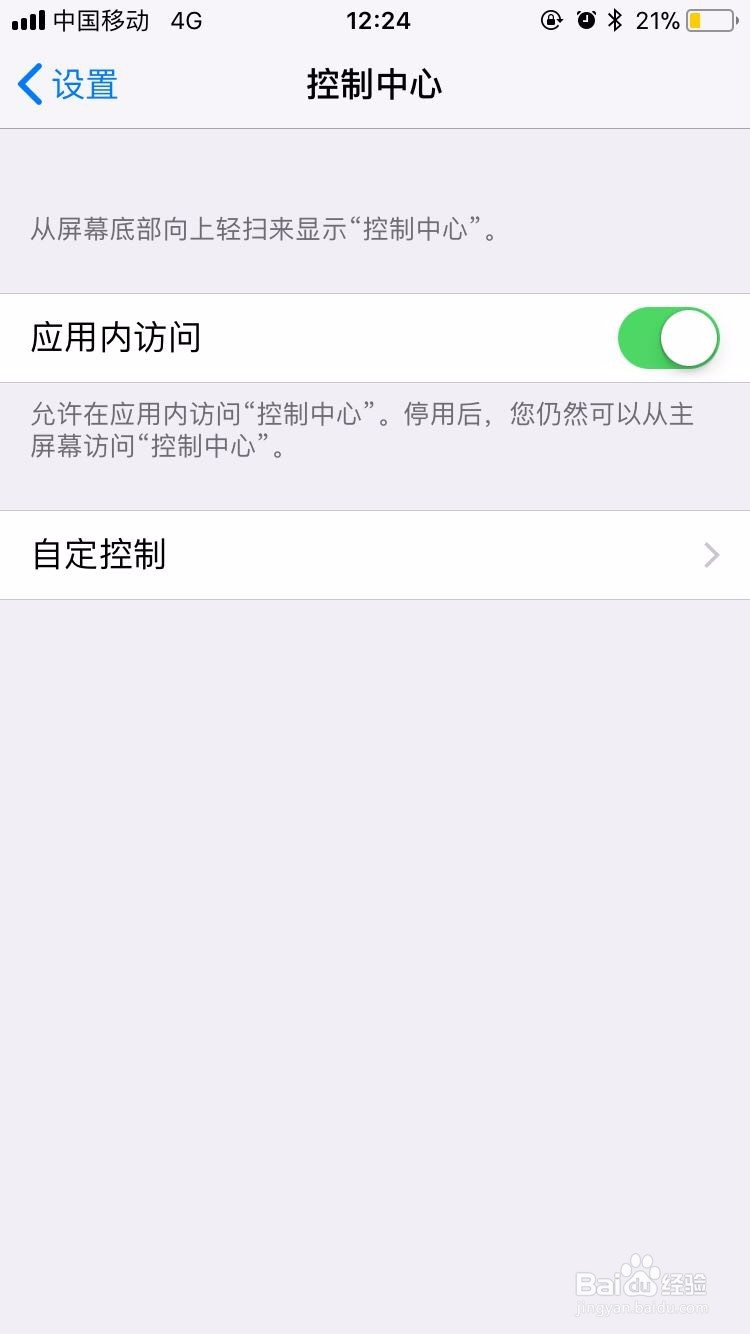Screen dimensions: 750x1334
Task: Tap the back chevron beside 设置
Action: pos(28,85)
